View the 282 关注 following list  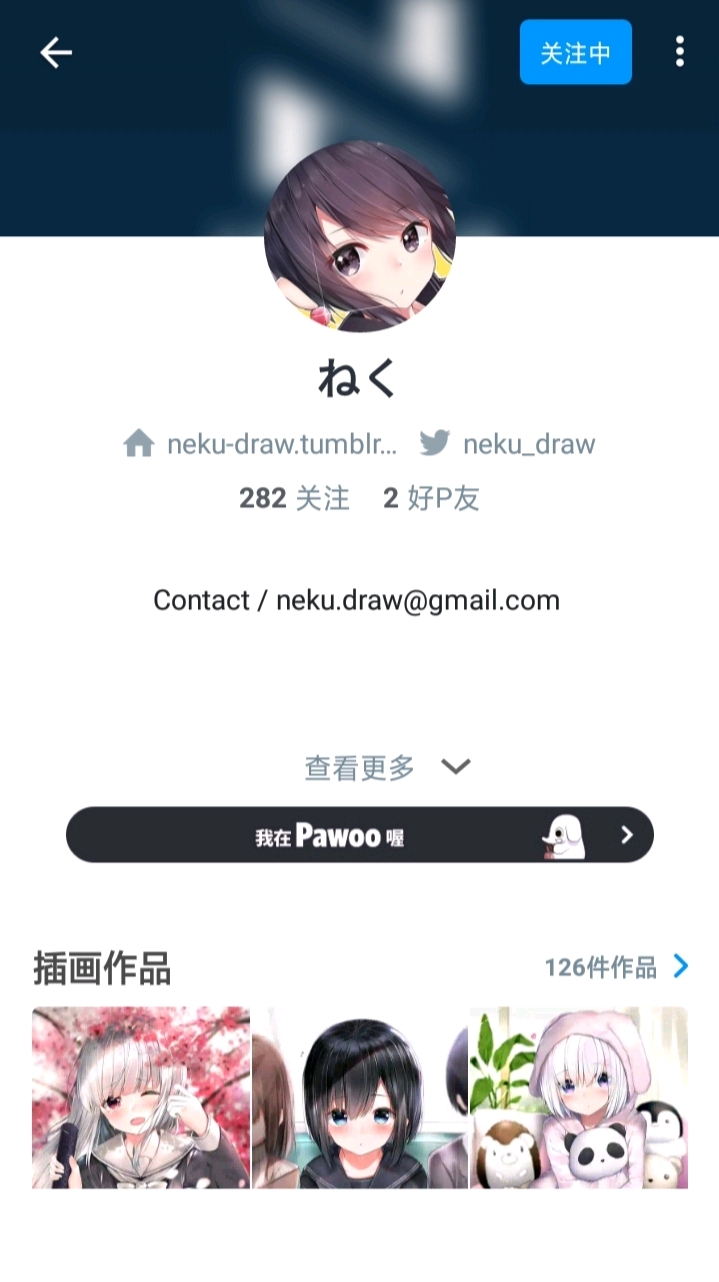coord(294,498)
